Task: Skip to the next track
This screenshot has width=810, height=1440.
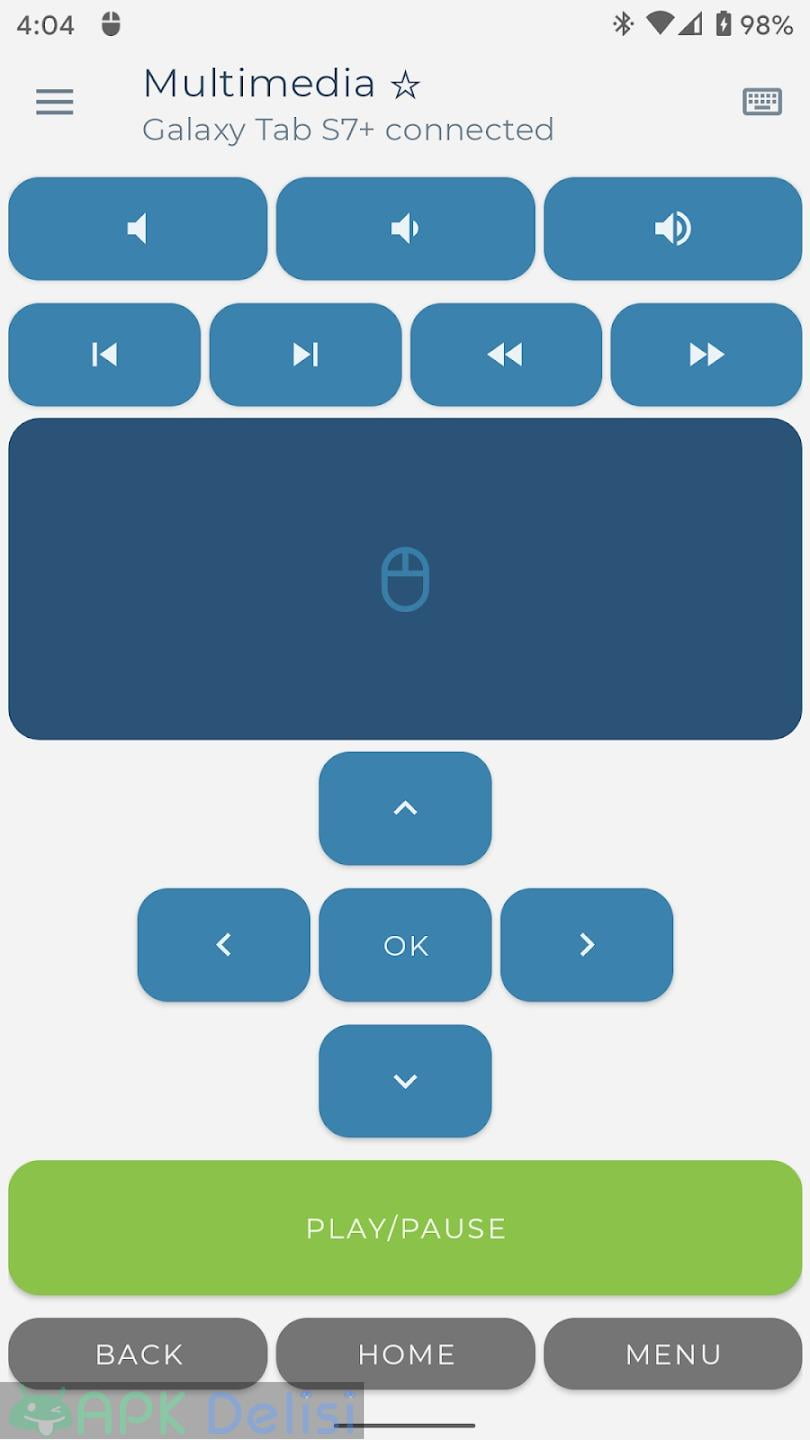Action: tap(306, 355)
